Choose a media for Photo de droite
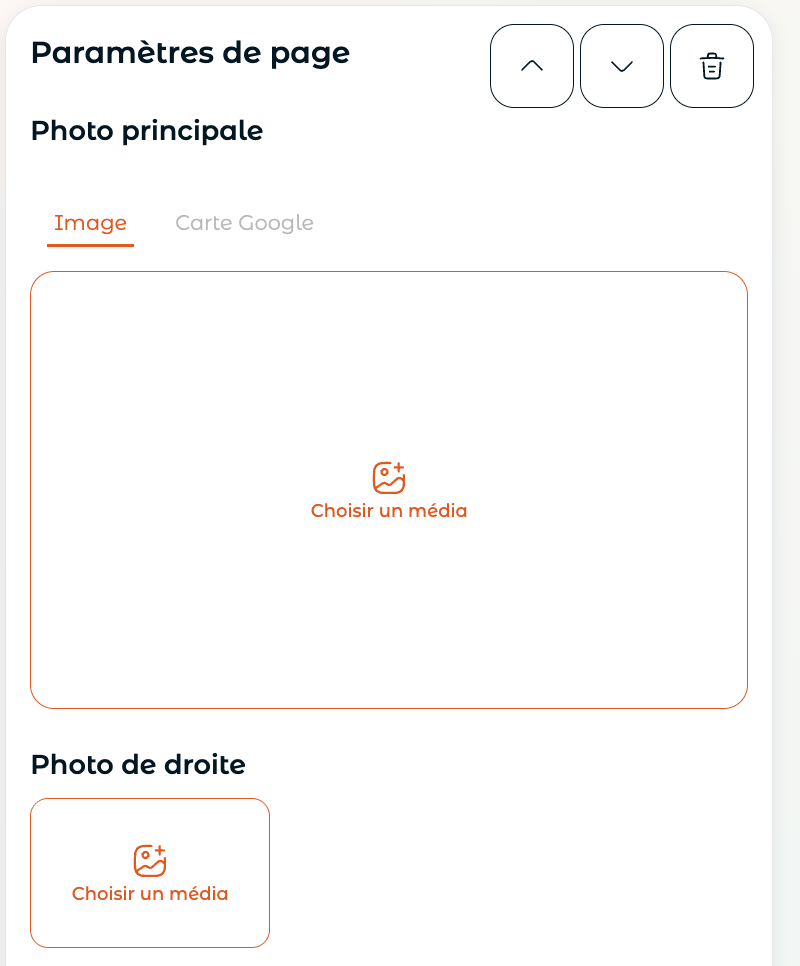This screenshot has width=800, height=966. coord(150,873)
